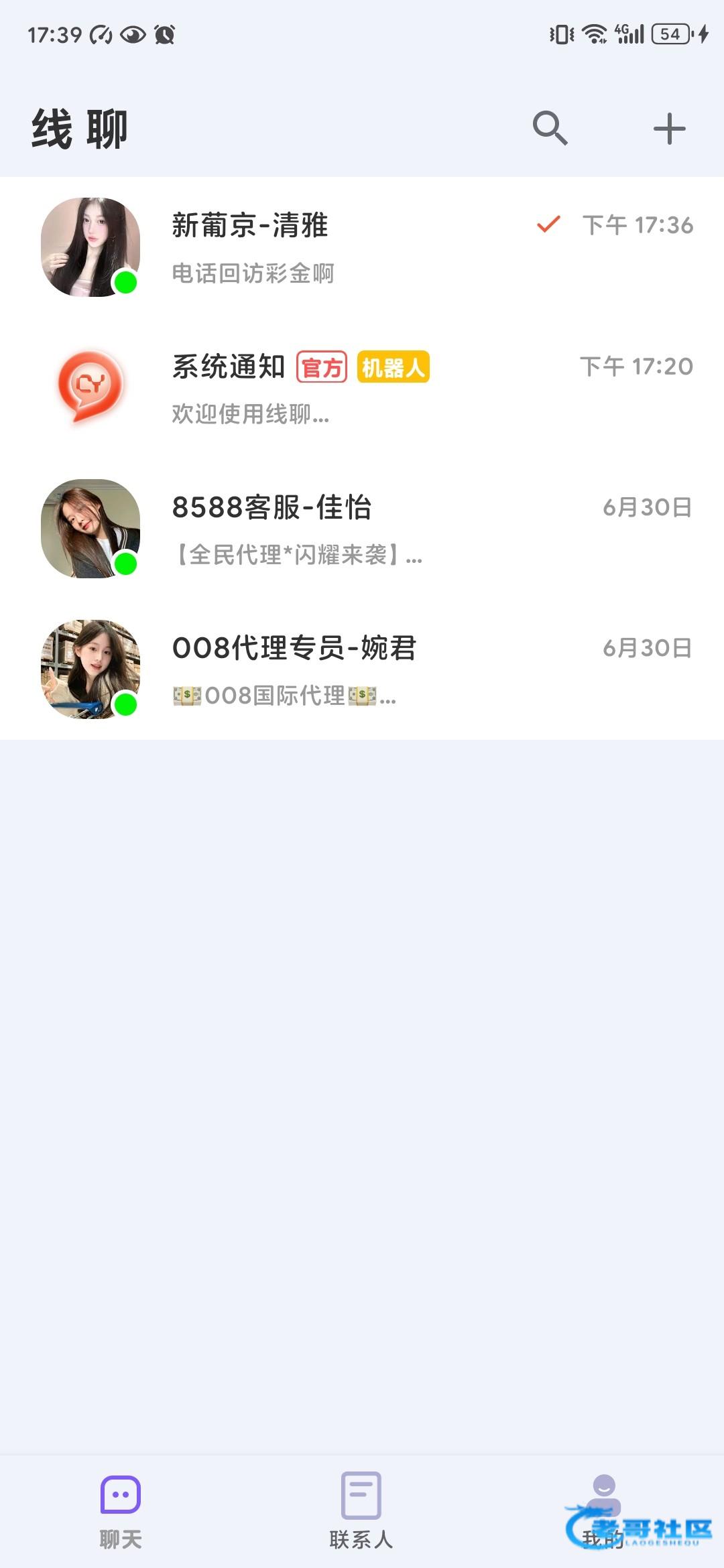Open the chat with 008代理专员-婉君
This screenshot has height=1568, width=724.
362,669
